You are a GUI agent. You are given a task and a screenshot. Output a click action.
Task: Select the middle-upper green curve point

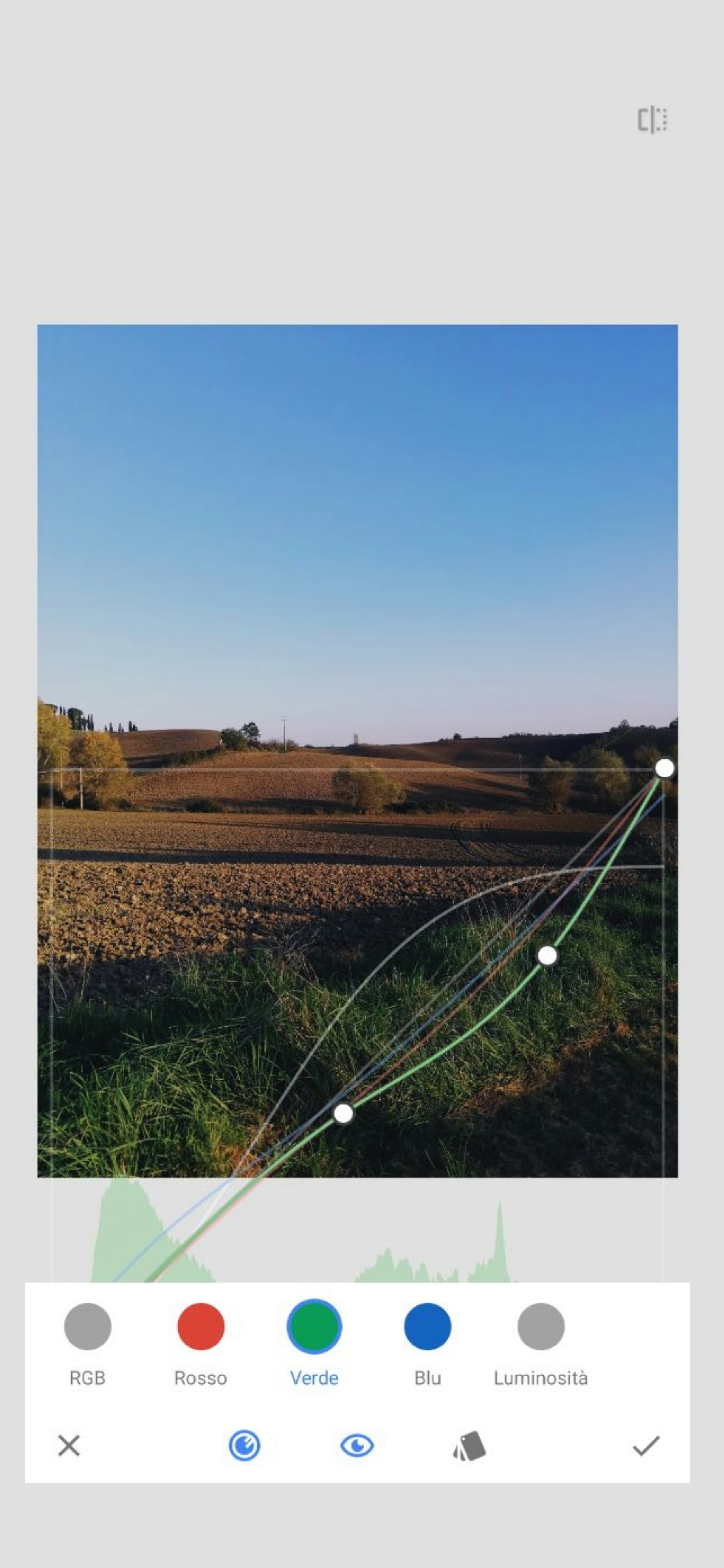click(x=547, y=956)
